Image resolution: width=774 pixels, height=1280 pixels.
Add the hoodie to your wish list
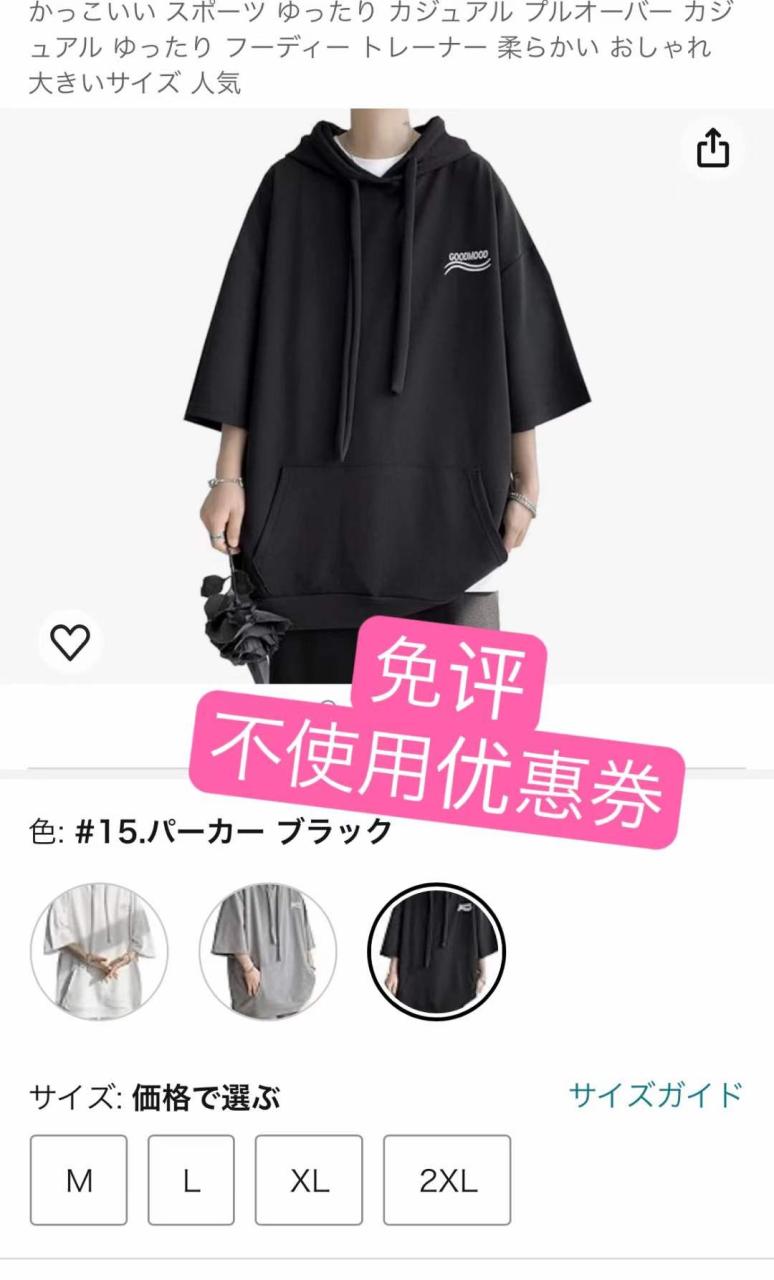[70, 642]
